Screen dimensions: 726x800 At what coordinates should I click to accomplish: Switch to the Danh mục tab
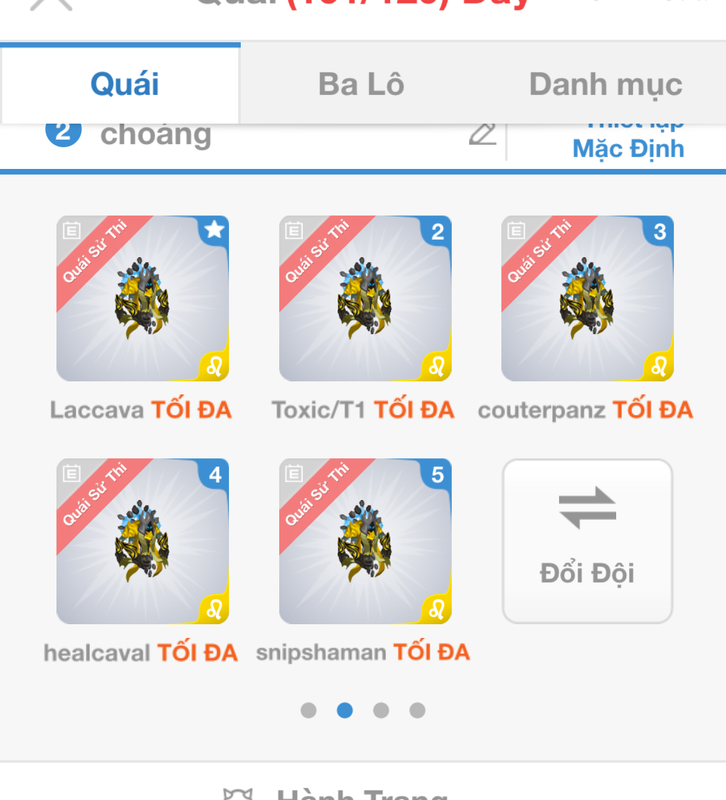[x=605, y=84]
